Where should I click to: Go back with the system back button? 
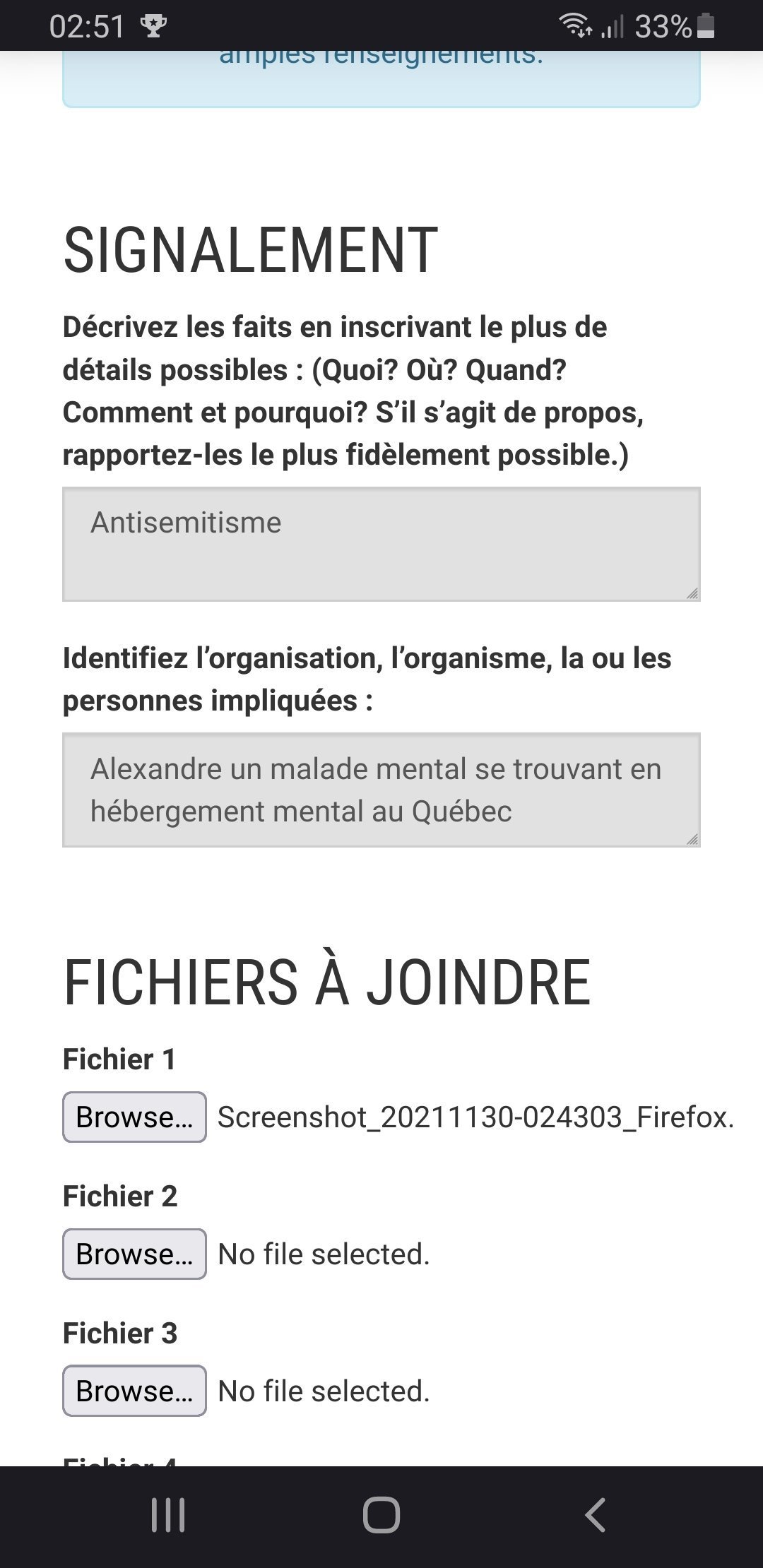[595, 1515]
